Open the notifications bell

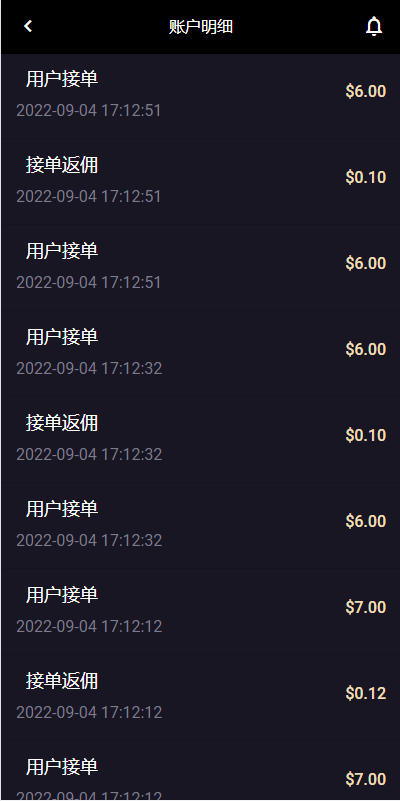tap(374, 26)
